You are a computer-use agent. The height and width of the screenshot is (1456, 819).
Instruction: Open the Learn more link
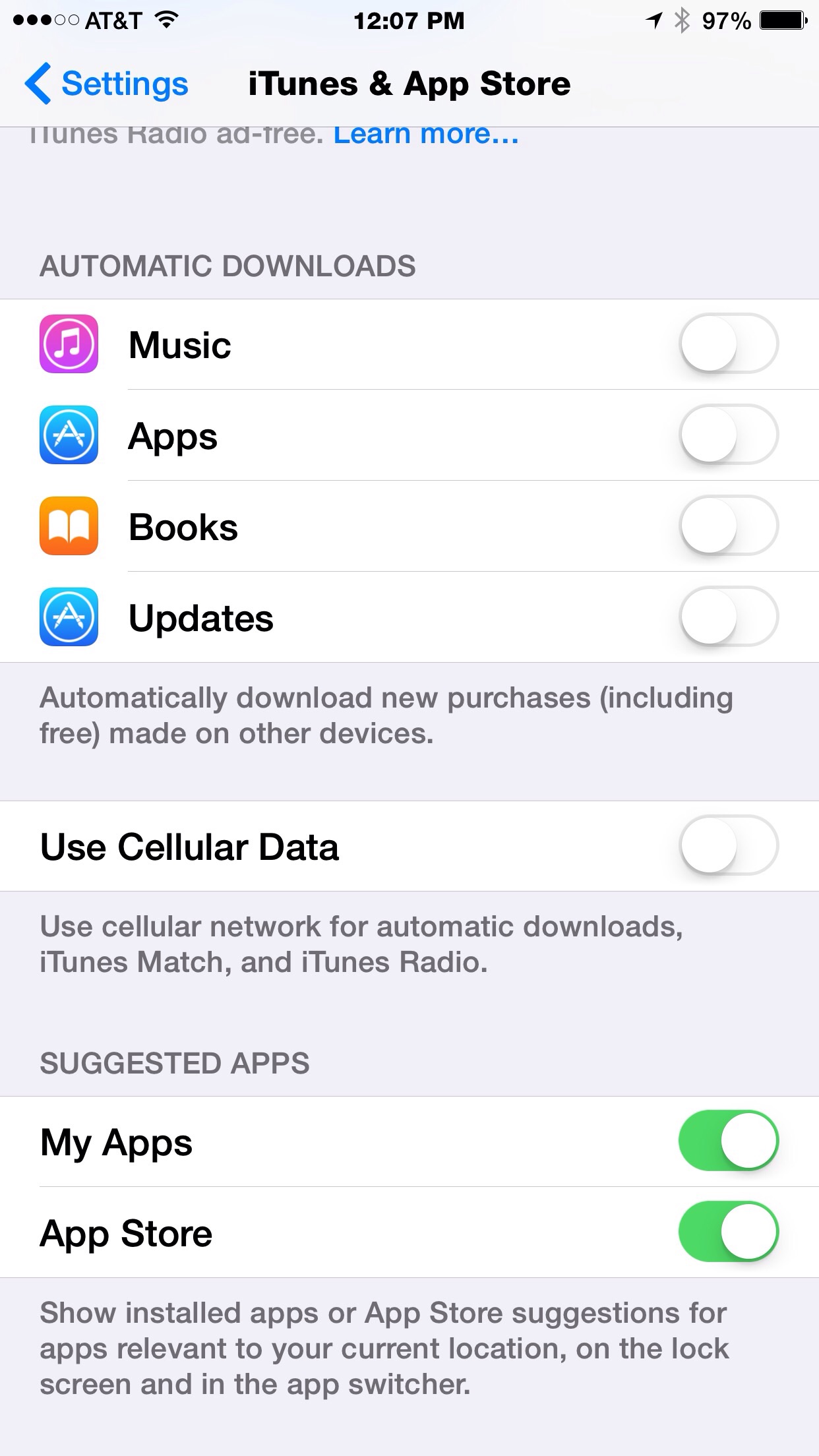426,135
